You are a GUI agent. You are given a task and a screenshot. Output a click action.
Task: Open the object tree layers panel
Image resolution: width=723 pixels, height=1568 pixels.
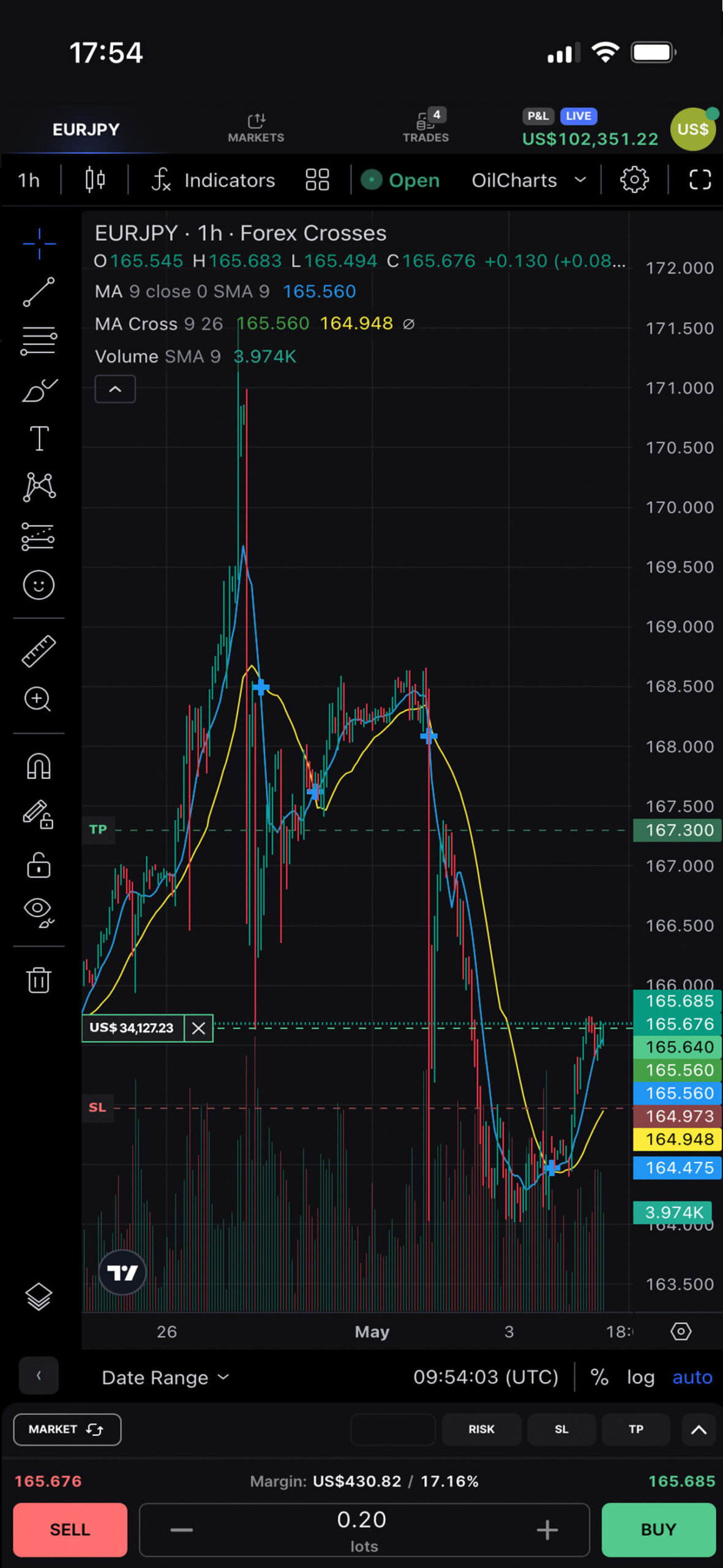pos(39,1297)
